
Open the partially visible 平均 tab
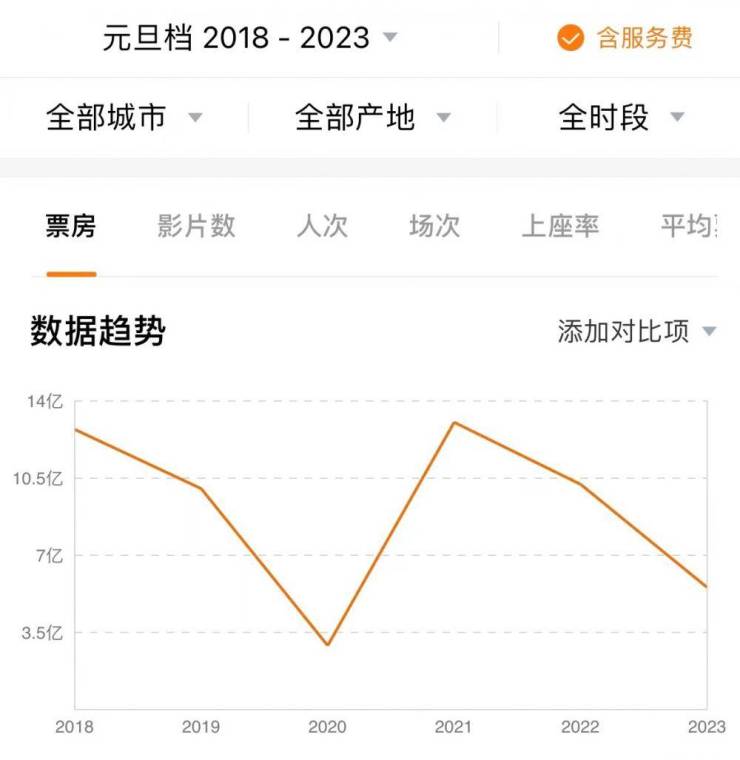(x=688, y=227)
